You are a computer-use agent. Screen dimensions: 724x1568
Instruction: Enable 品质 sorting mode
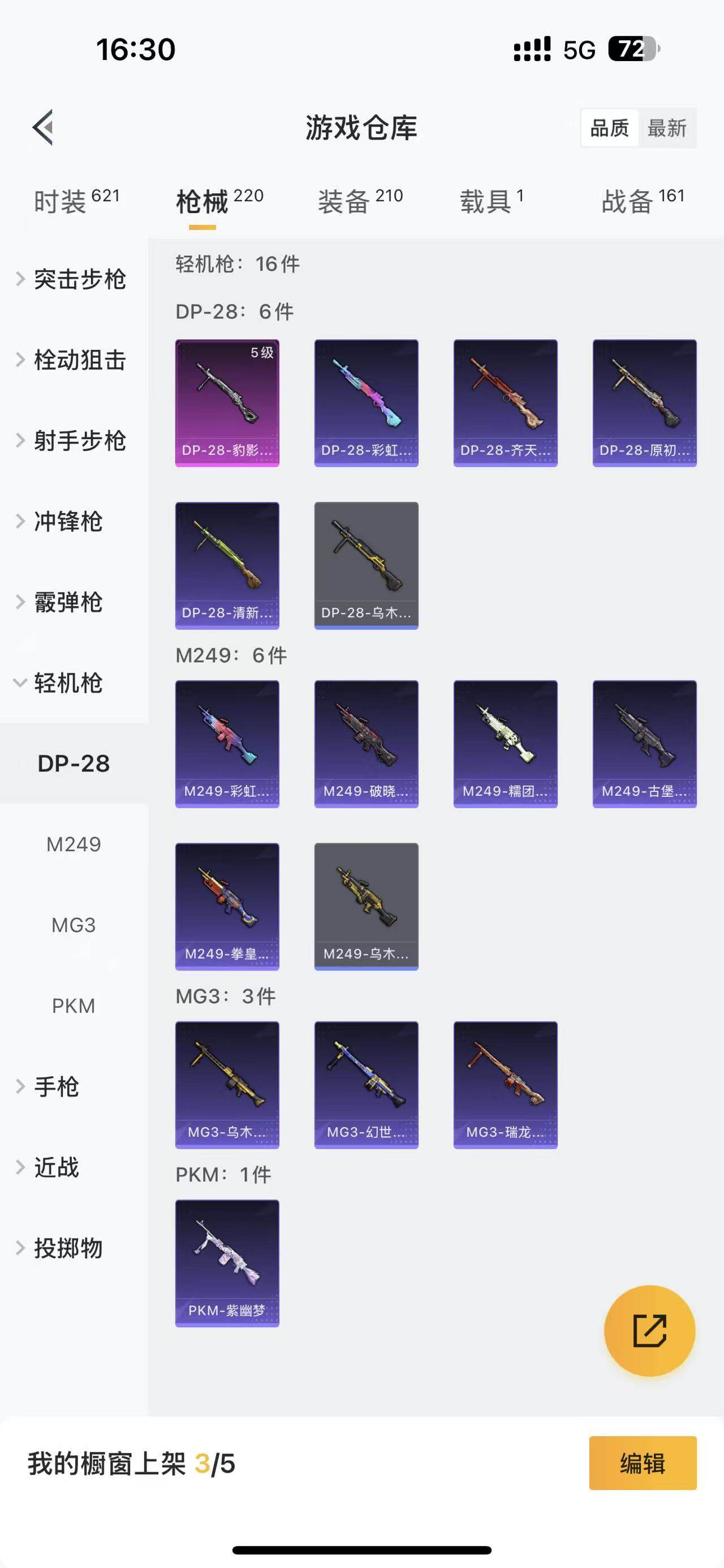611,128
